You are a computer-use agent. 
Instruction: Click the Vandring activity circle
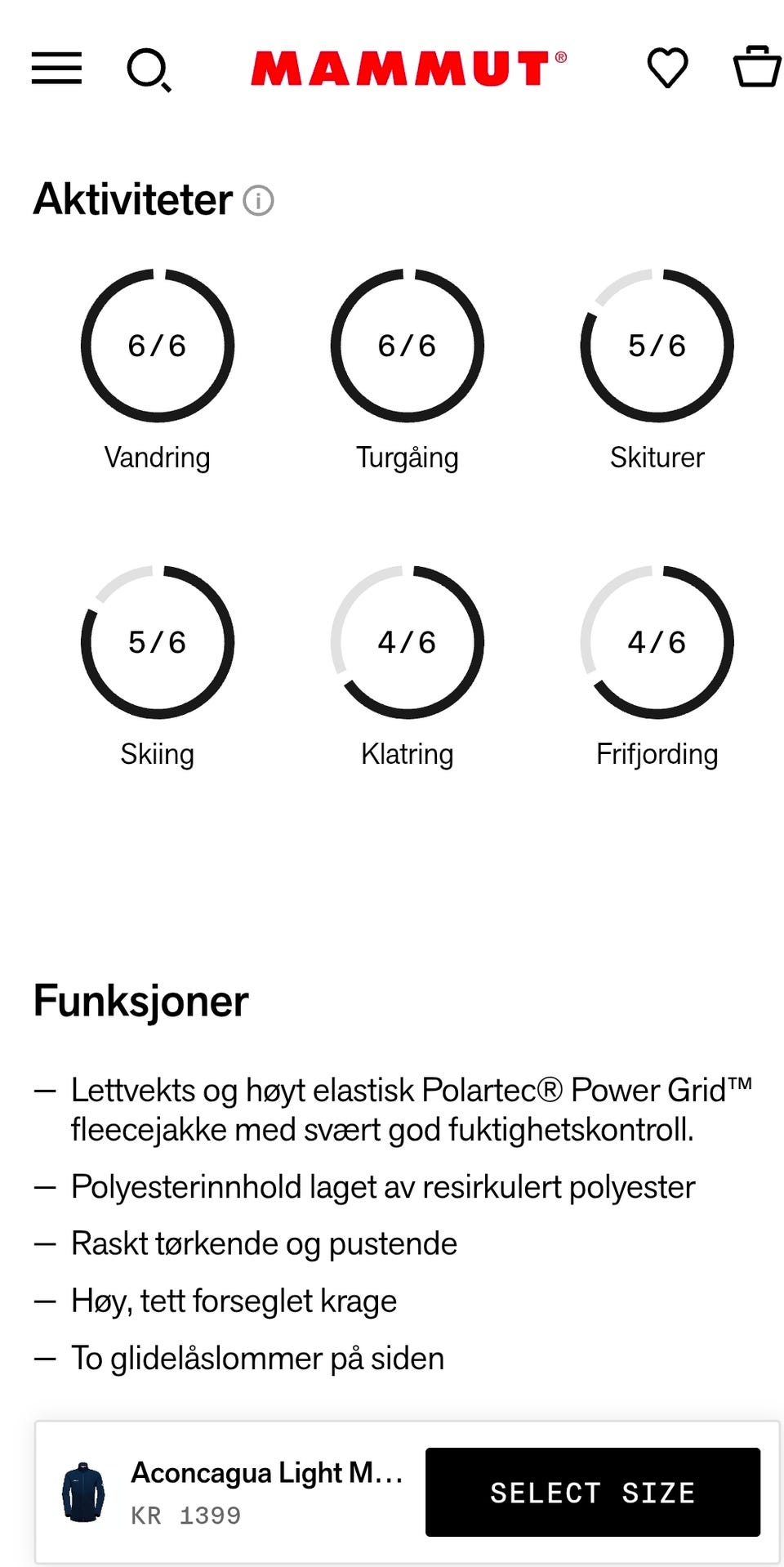click(158, 346)
